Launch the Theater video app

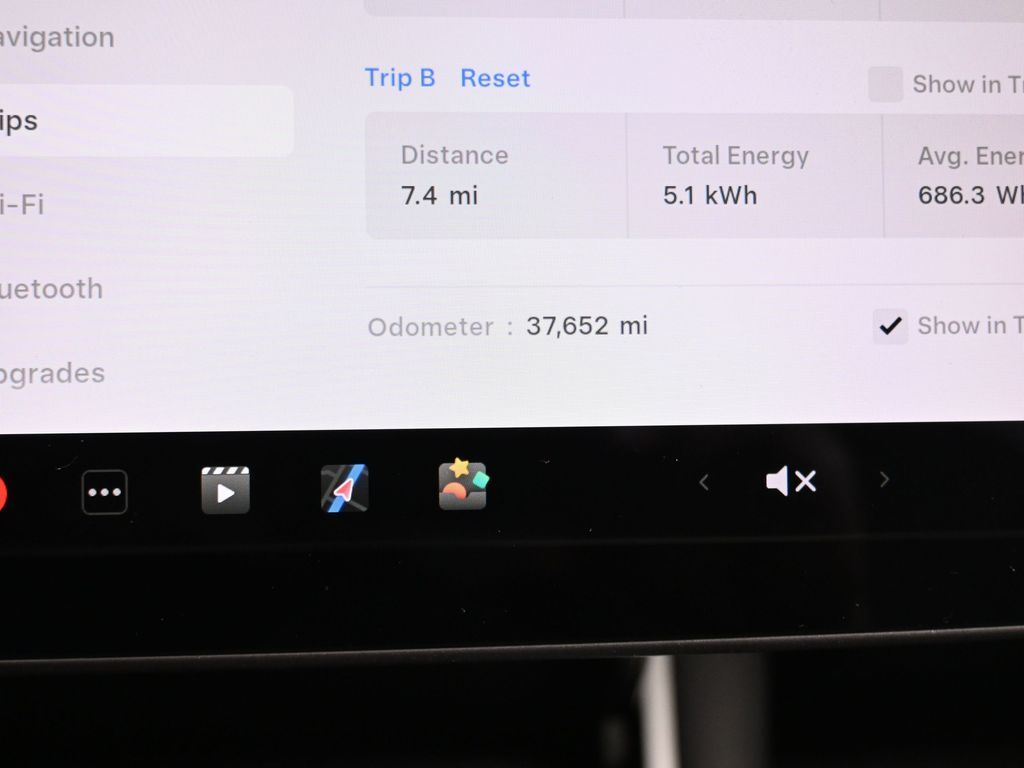[x=225, y=490]
